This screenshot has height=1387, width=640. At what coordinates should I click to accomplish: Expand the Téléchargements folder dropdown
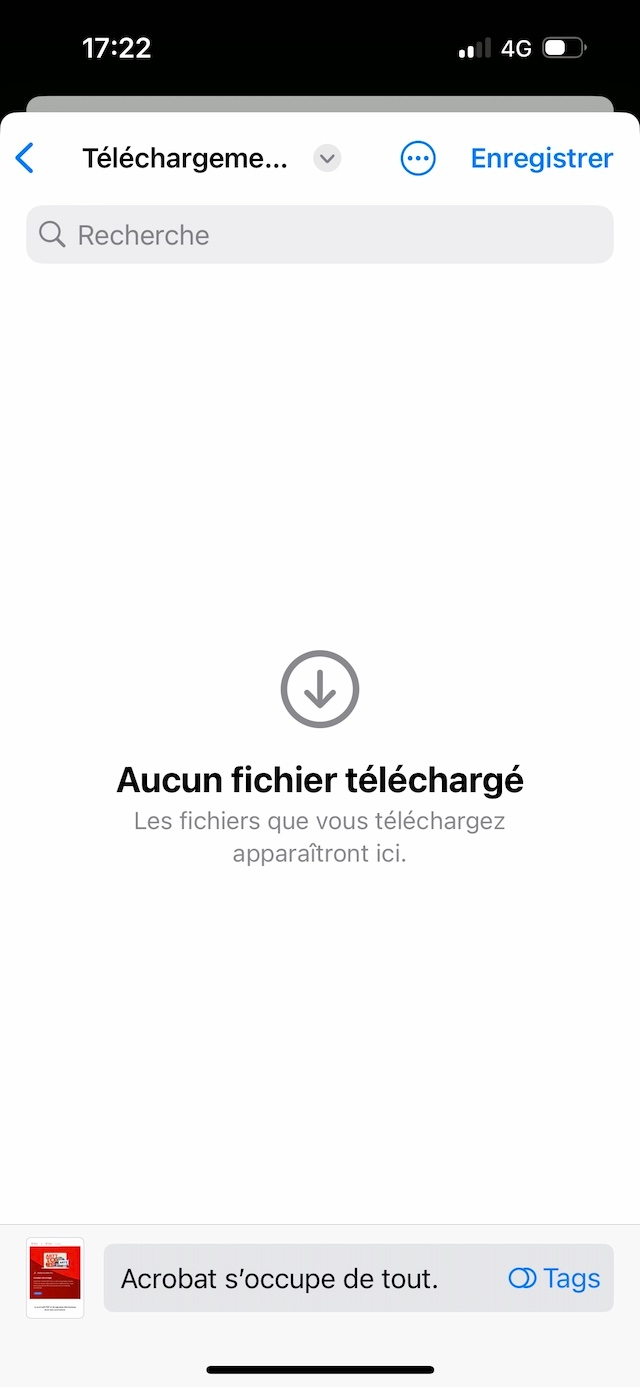tap(327, 158)
